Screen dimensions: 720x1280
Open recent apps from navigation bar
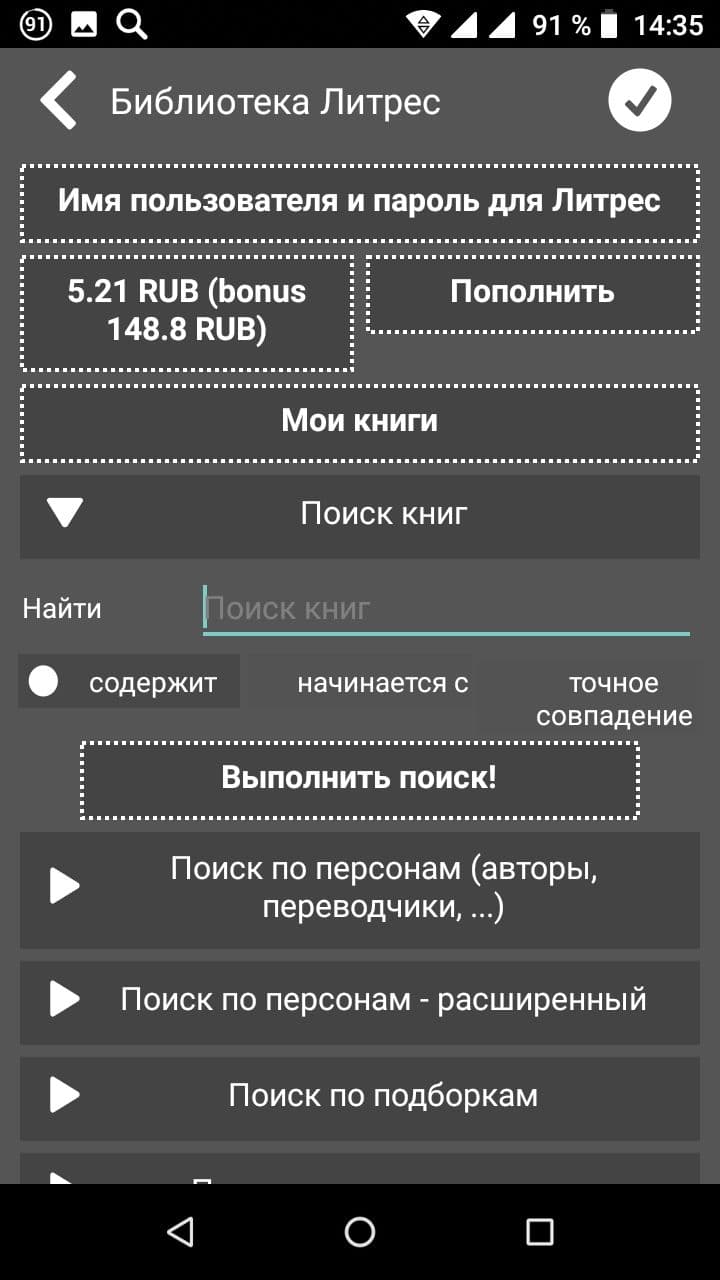tap(539, 1232)
